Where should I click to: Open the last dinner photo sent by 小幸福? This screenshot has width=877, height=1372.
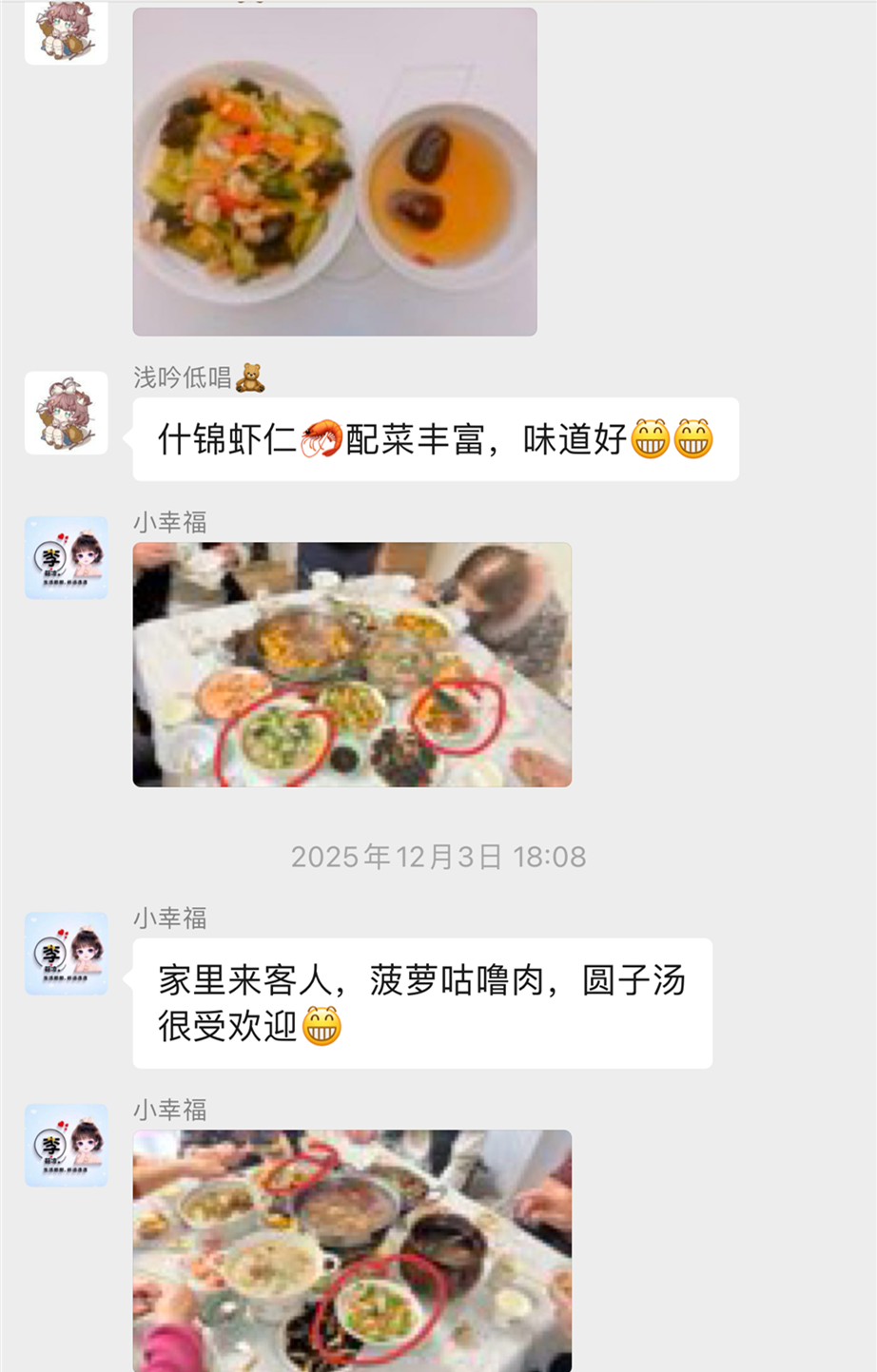(352, 1249)
